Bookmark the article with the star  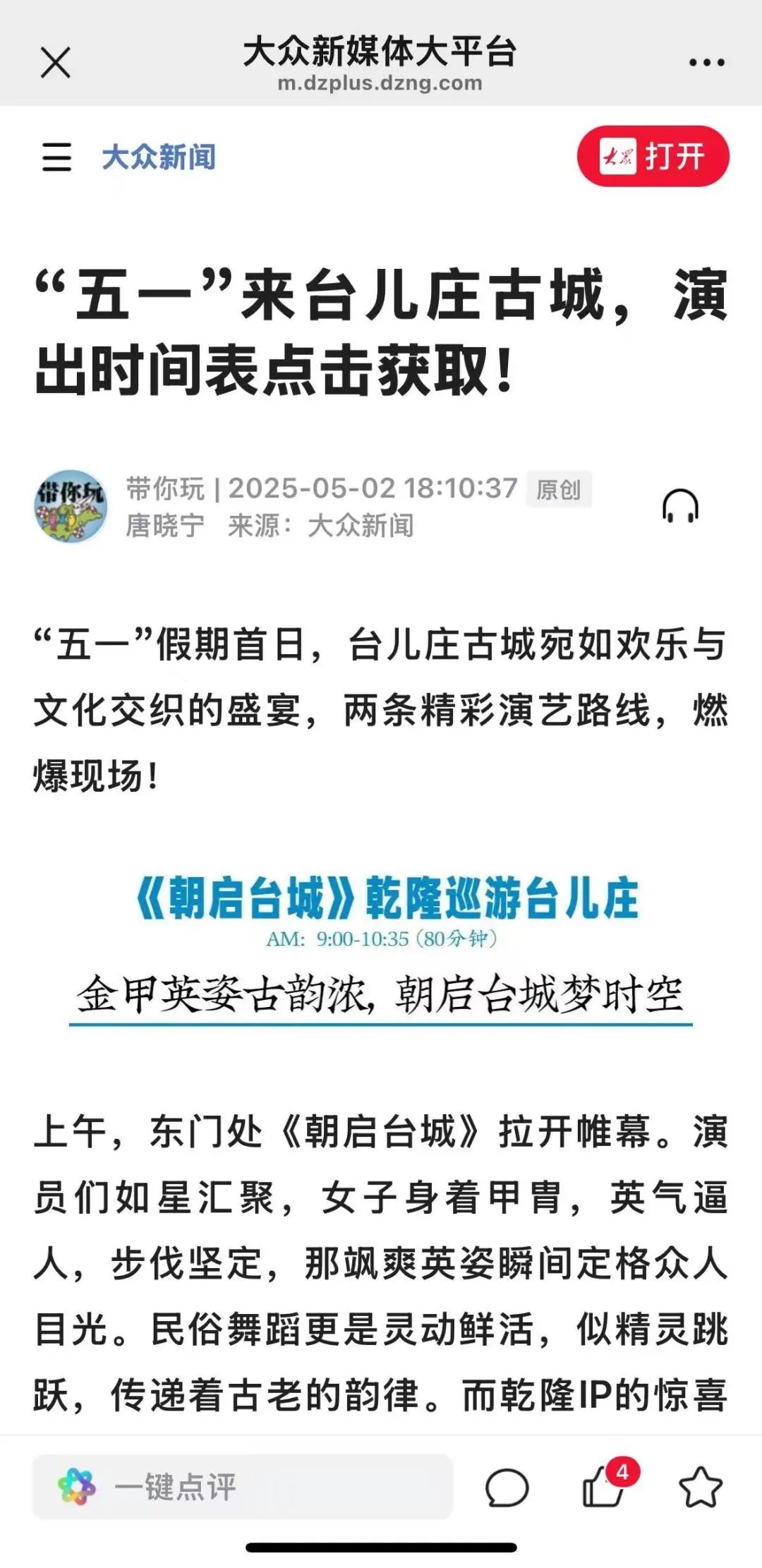pos(700,1486)
